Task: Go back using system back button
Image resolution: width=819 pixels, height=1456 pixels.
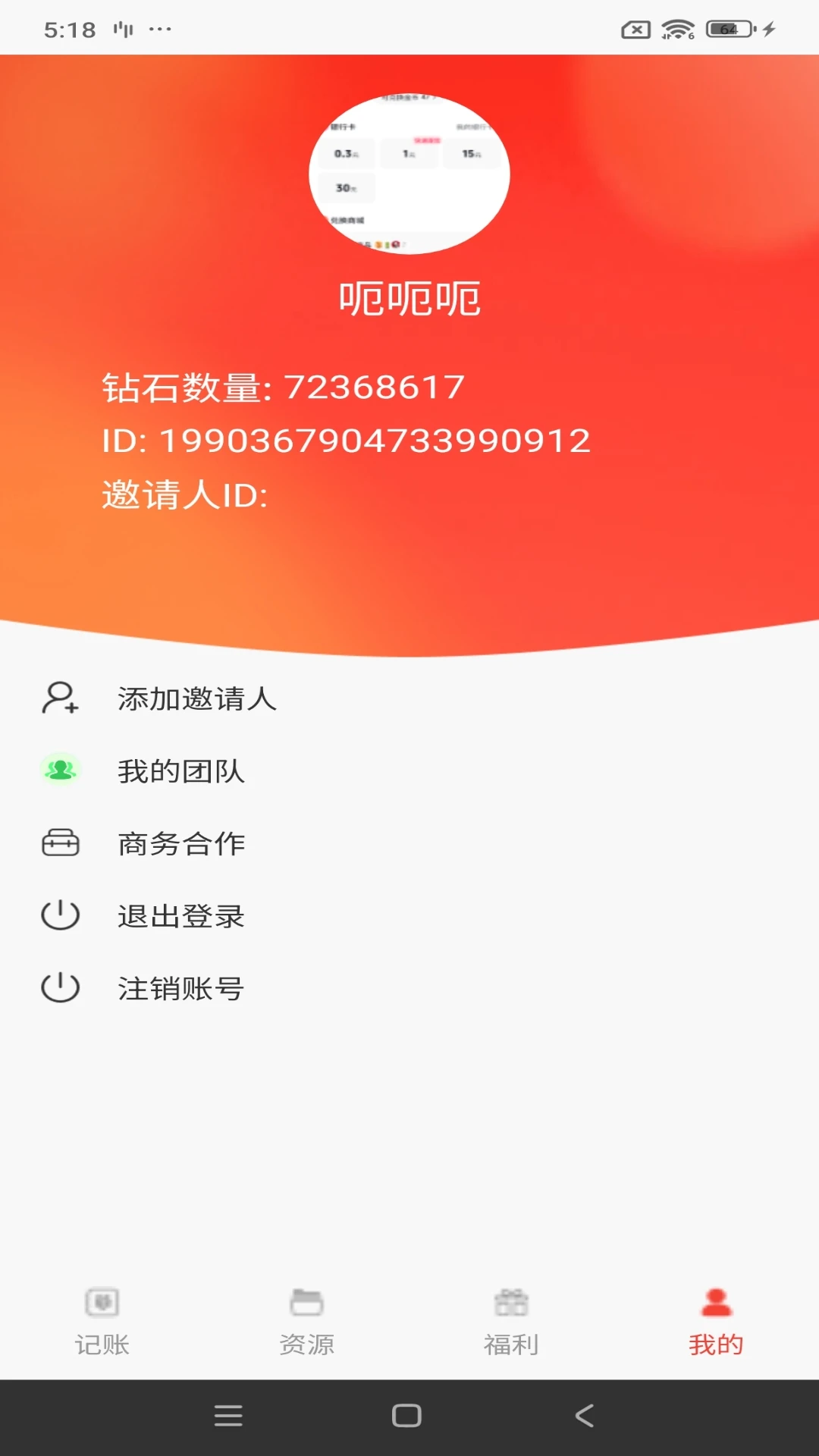Action: [584, 1416]
